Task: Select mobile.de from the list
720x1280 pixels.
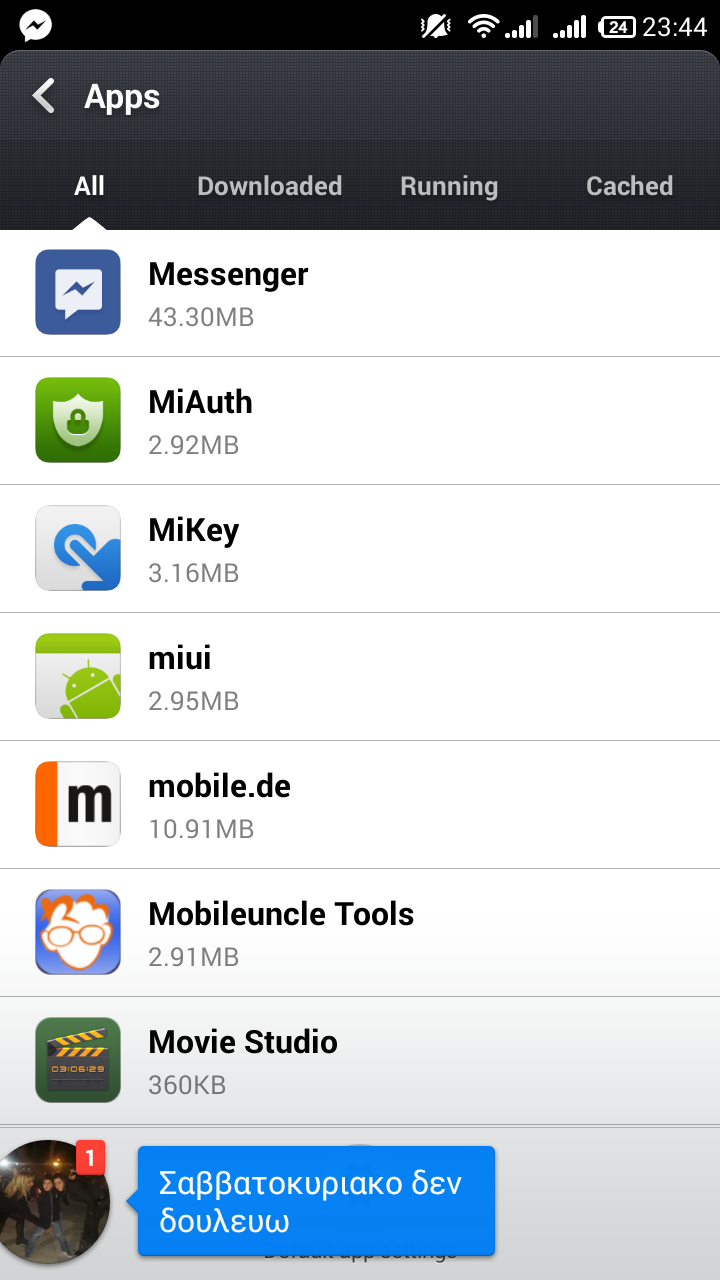Action: [360, 805]
